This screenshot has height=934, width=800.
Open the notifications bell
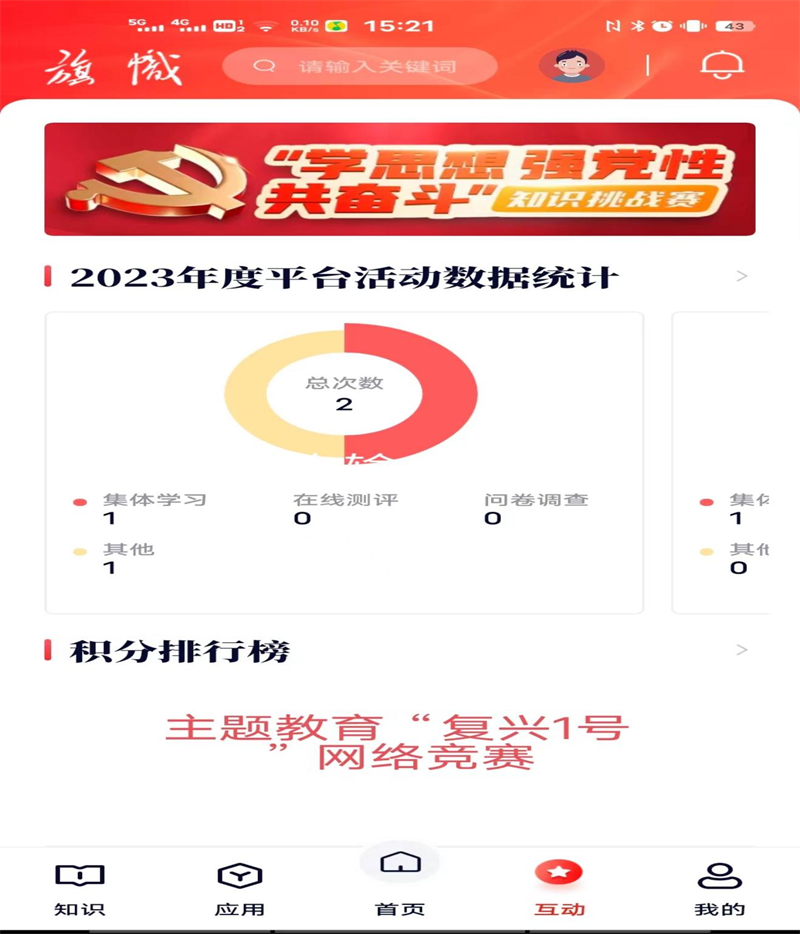click(x=722, y=65)
